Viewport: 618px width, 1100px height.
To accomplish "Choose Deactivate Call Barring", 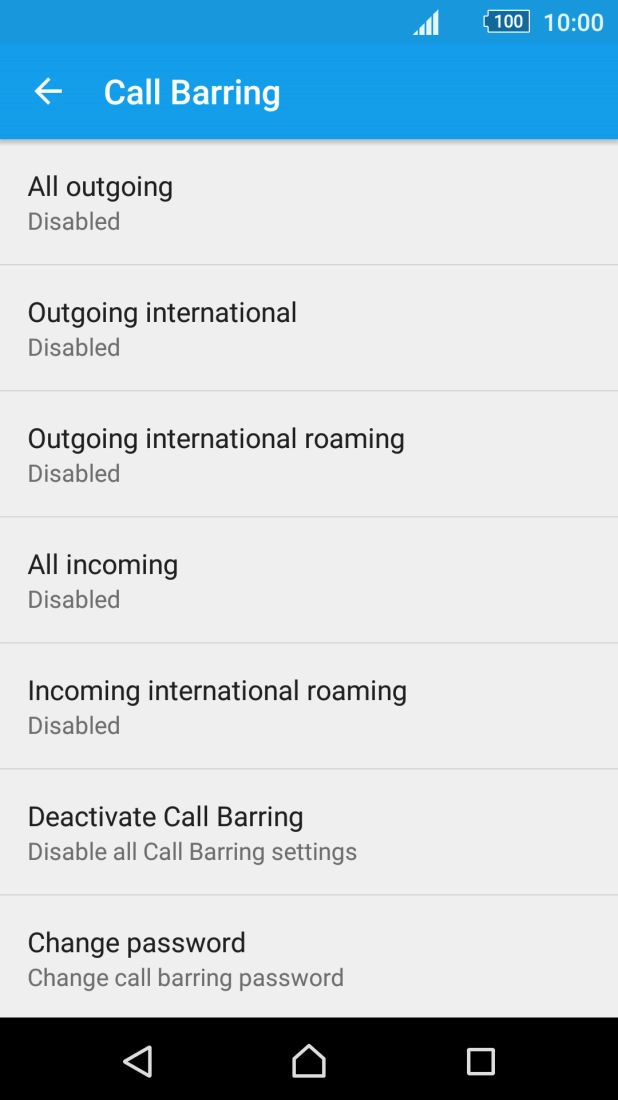I will (309, 832).
